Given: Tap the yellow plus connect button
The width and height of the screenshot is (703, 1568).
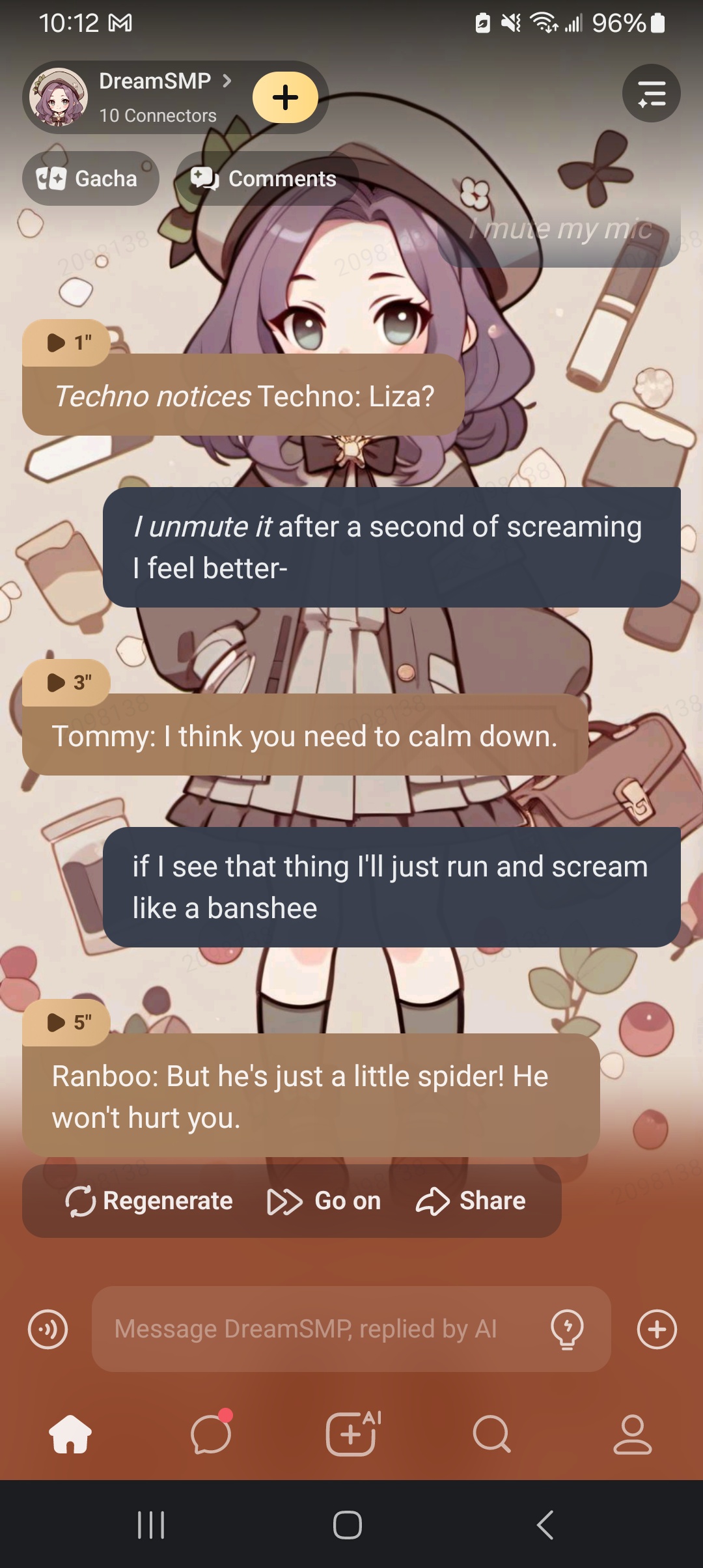Looking at the screenshot, I should tap(285, 98).
